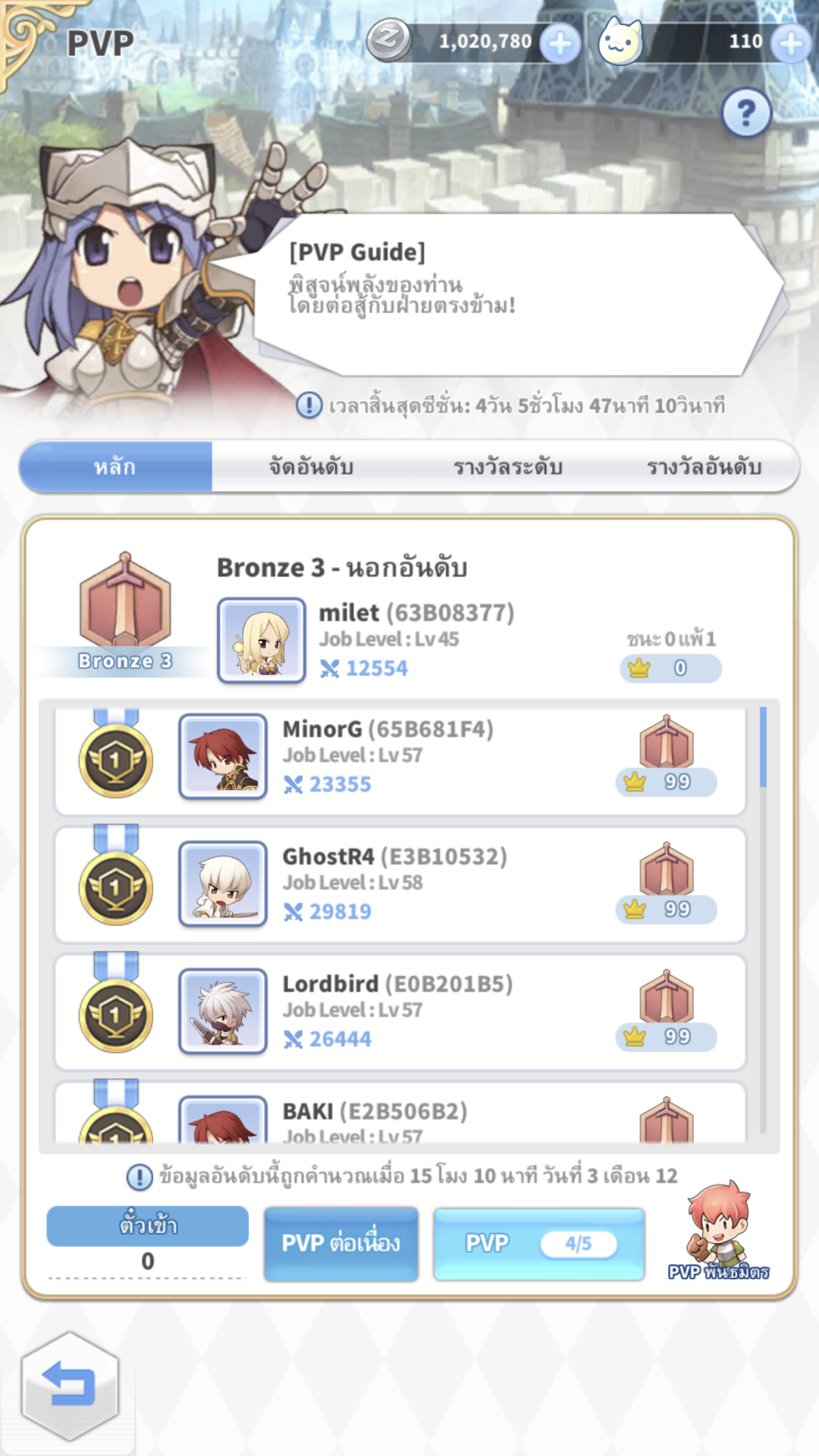The width and height of the screenshot is (819, 1456).
Task: Open the รางวัลระดับ tab
Action: [508, 467]
